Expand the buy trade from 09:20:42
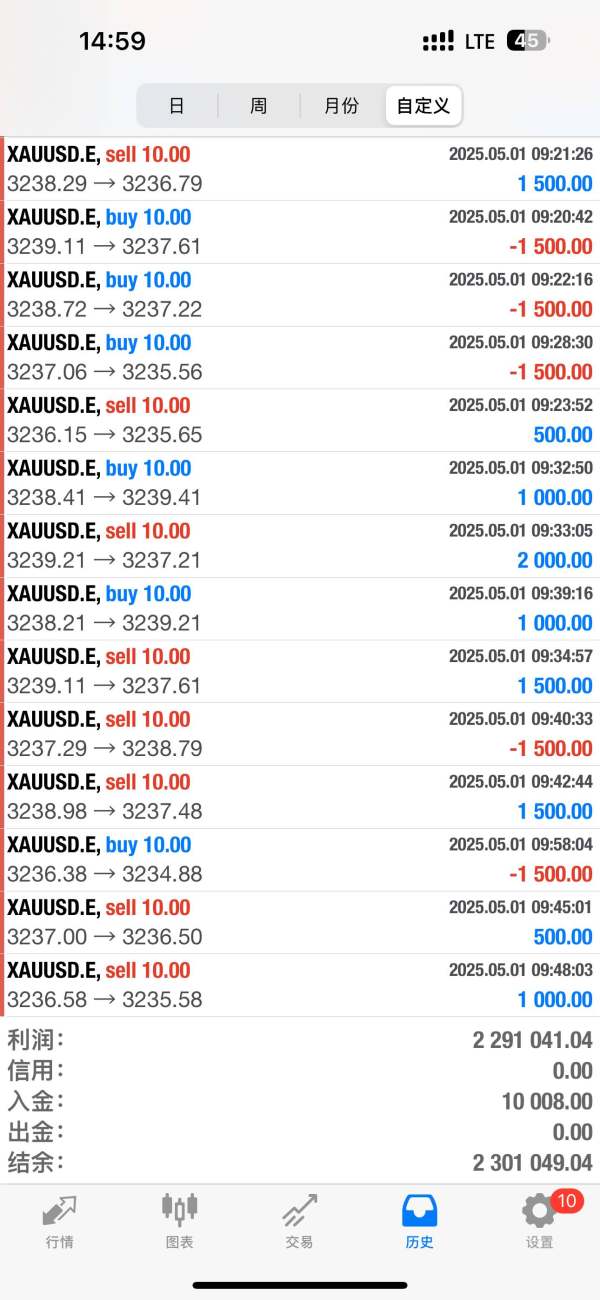Image resolution: width=600 pixels, height=1300 pixels. click(x=300, y=232)
